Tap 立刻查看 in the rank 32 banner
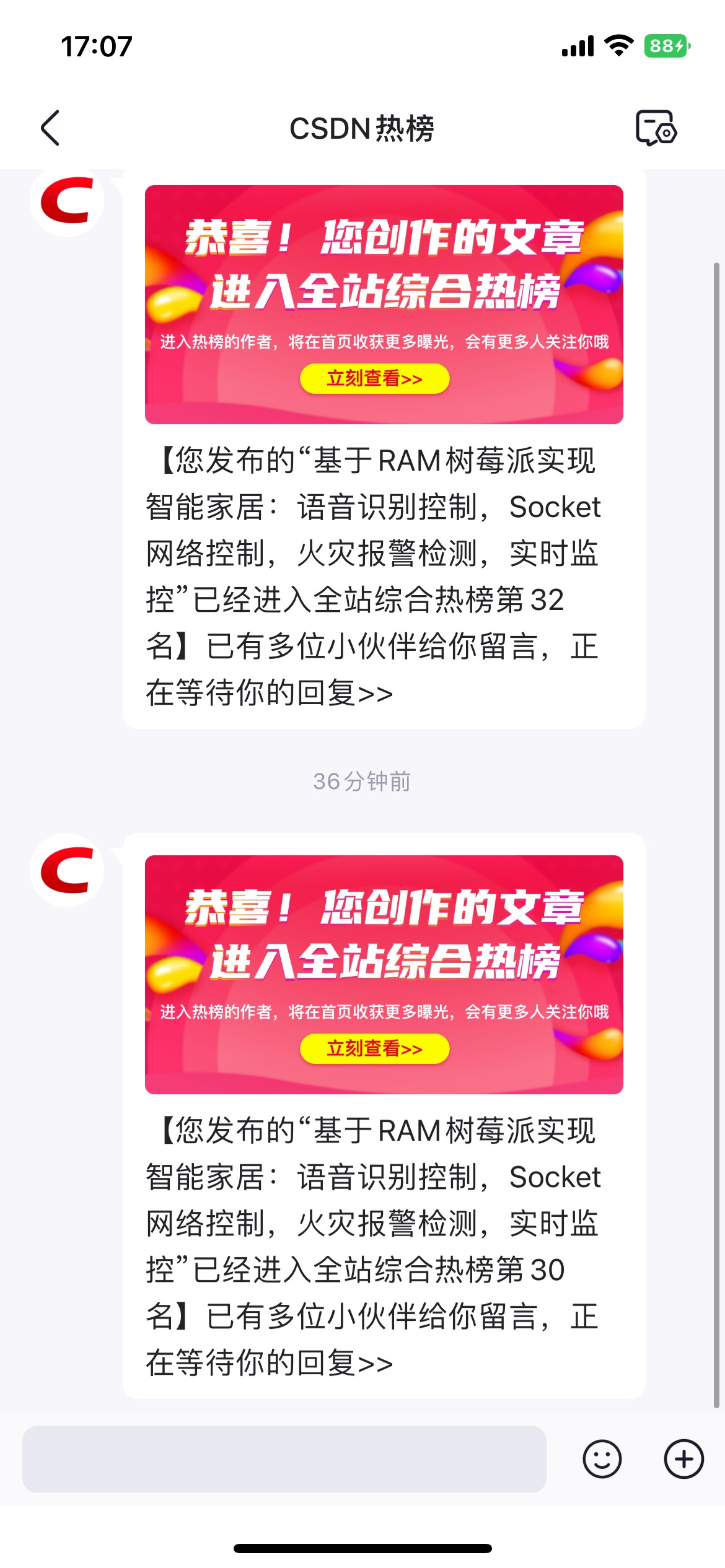This screenshot has width=725, height=1568. 374,378
